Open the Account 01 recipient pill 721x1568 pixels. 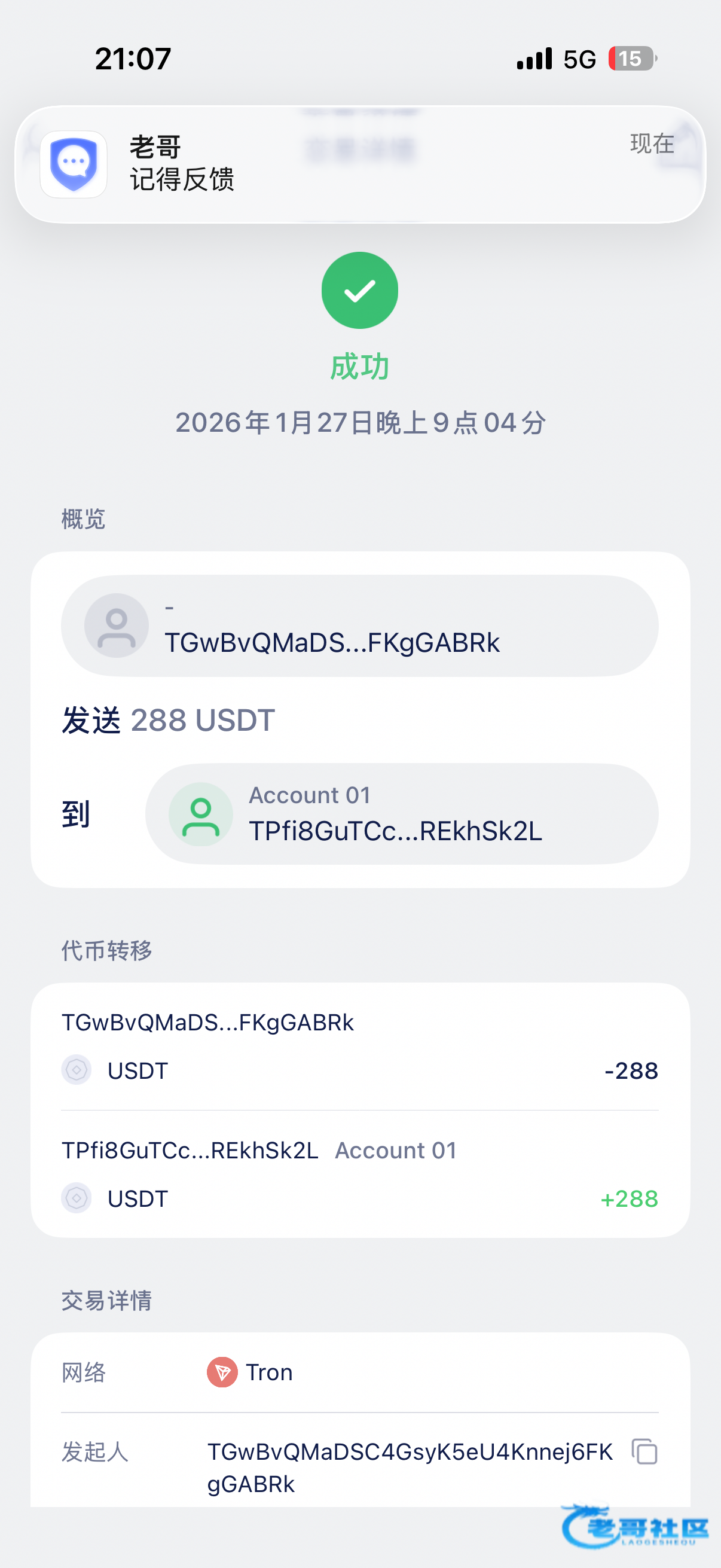tap(402, 814)
